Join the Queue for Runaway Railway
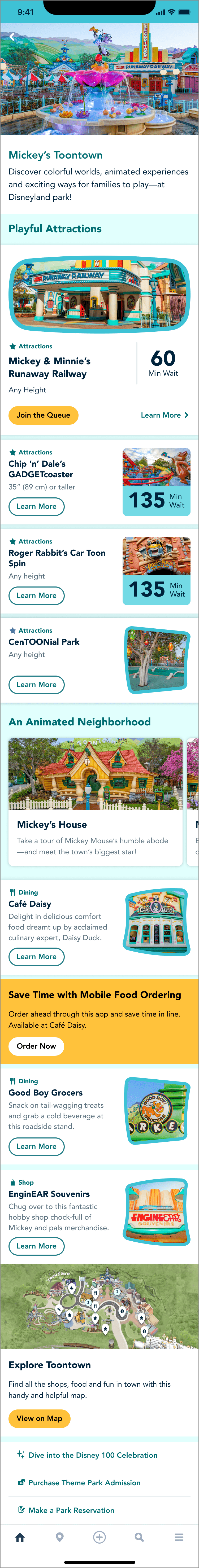This screenshot has height=1568, width=199. 43,415
